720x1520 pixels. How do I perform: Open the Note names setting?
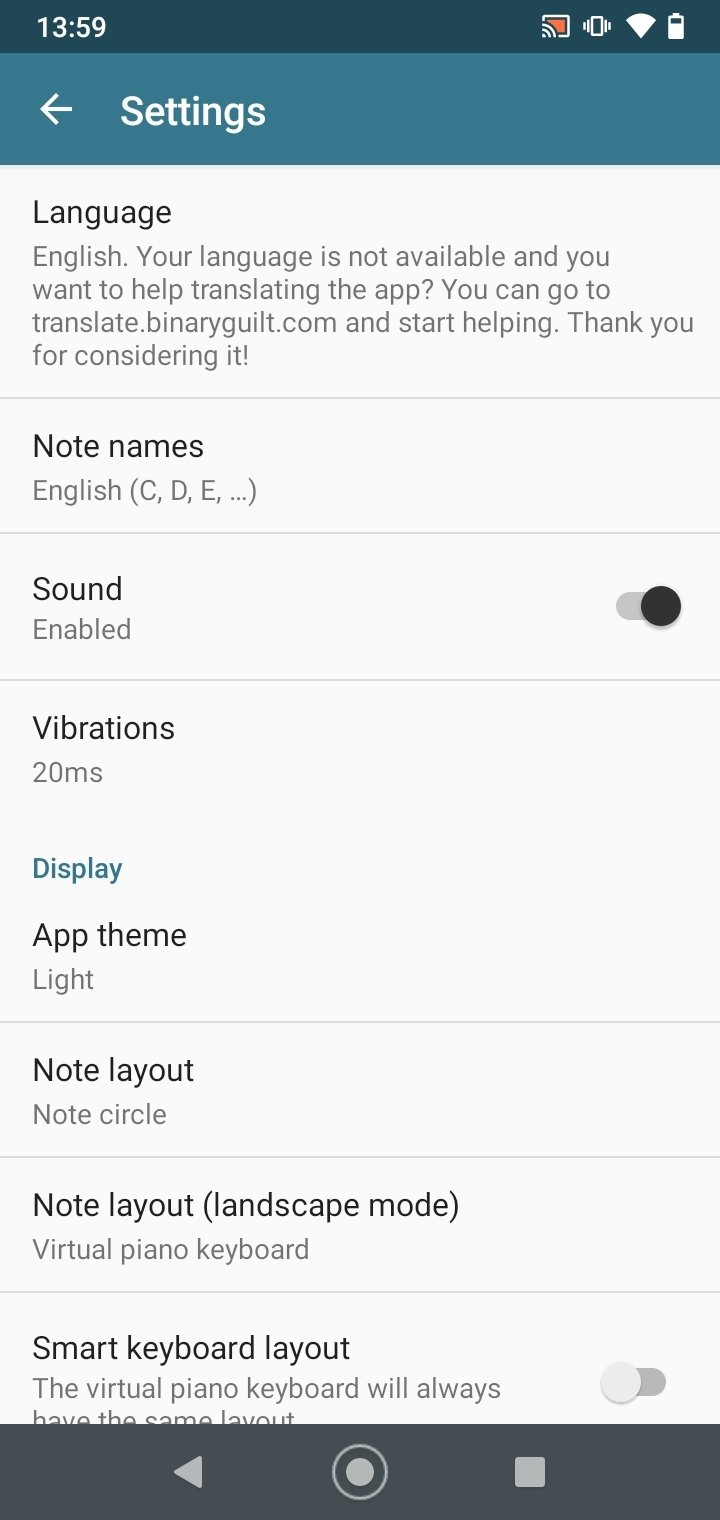point(360,466)
